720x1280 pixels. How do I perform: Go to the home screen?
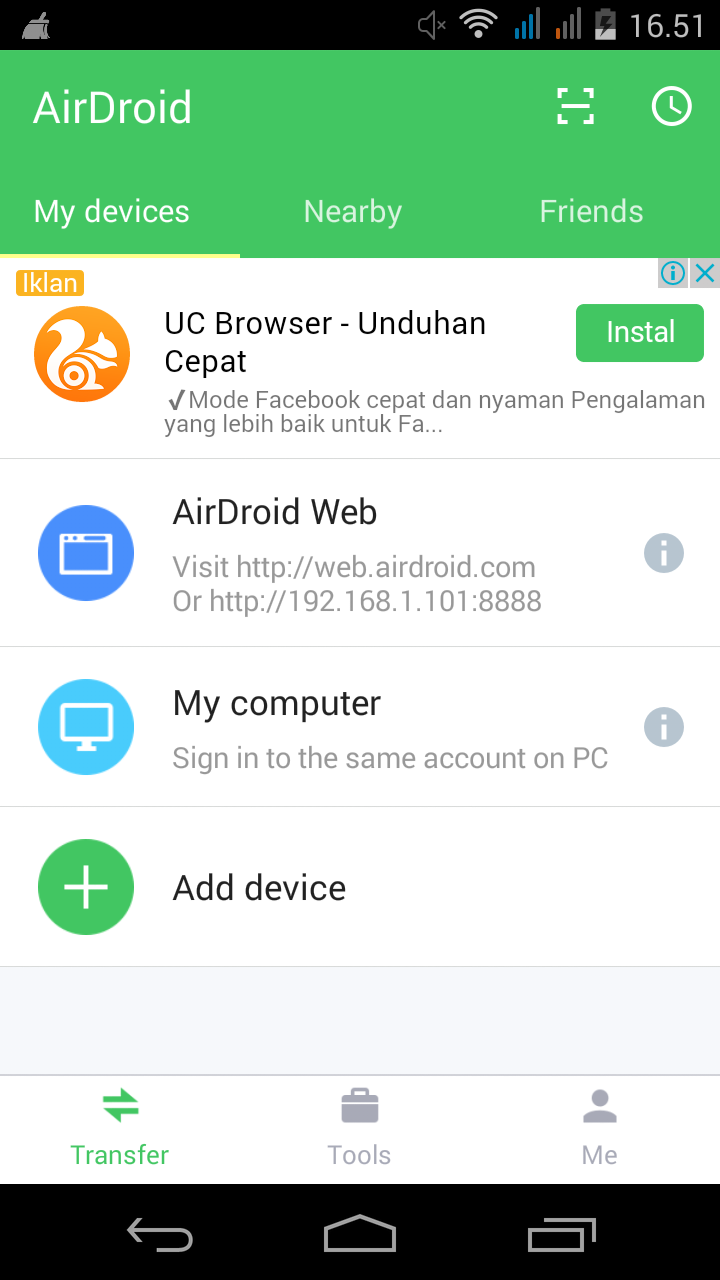(x=360, y=1234)
